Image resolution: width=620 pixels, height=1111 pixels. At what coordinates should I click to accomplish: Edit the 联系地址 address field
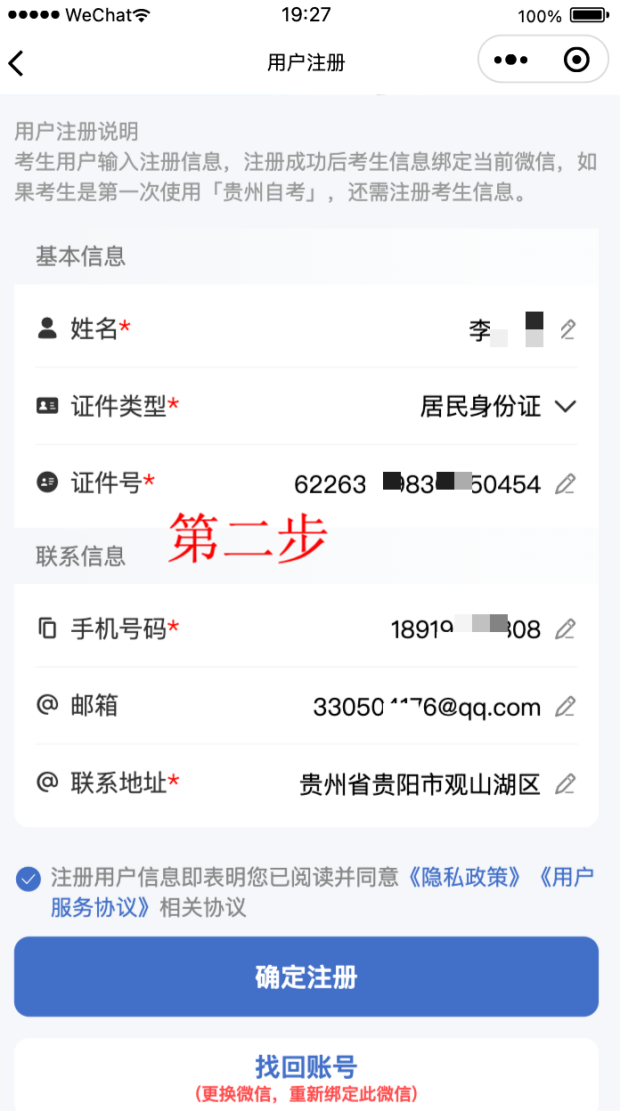(565, 784)
